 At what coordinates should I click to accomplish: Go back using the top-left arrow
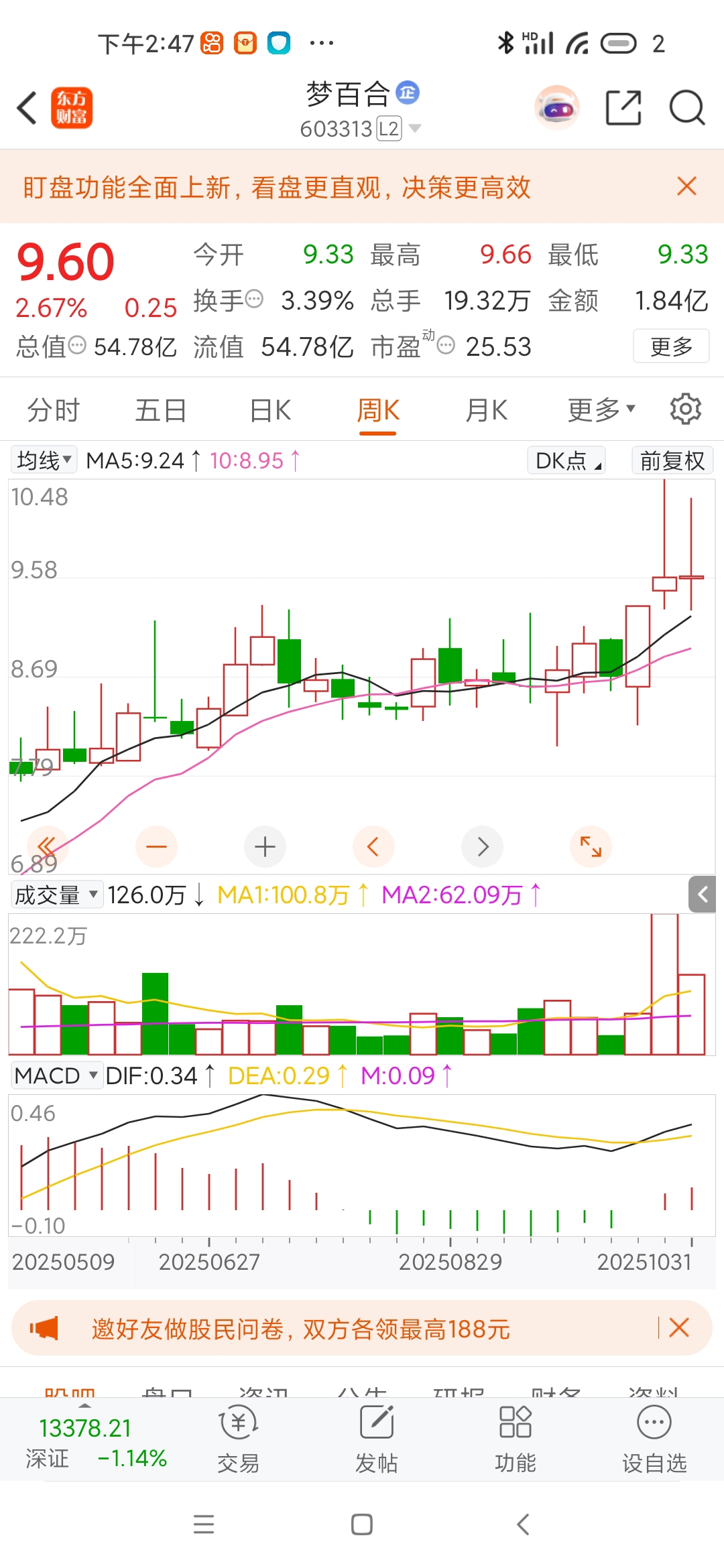(27, 108)
